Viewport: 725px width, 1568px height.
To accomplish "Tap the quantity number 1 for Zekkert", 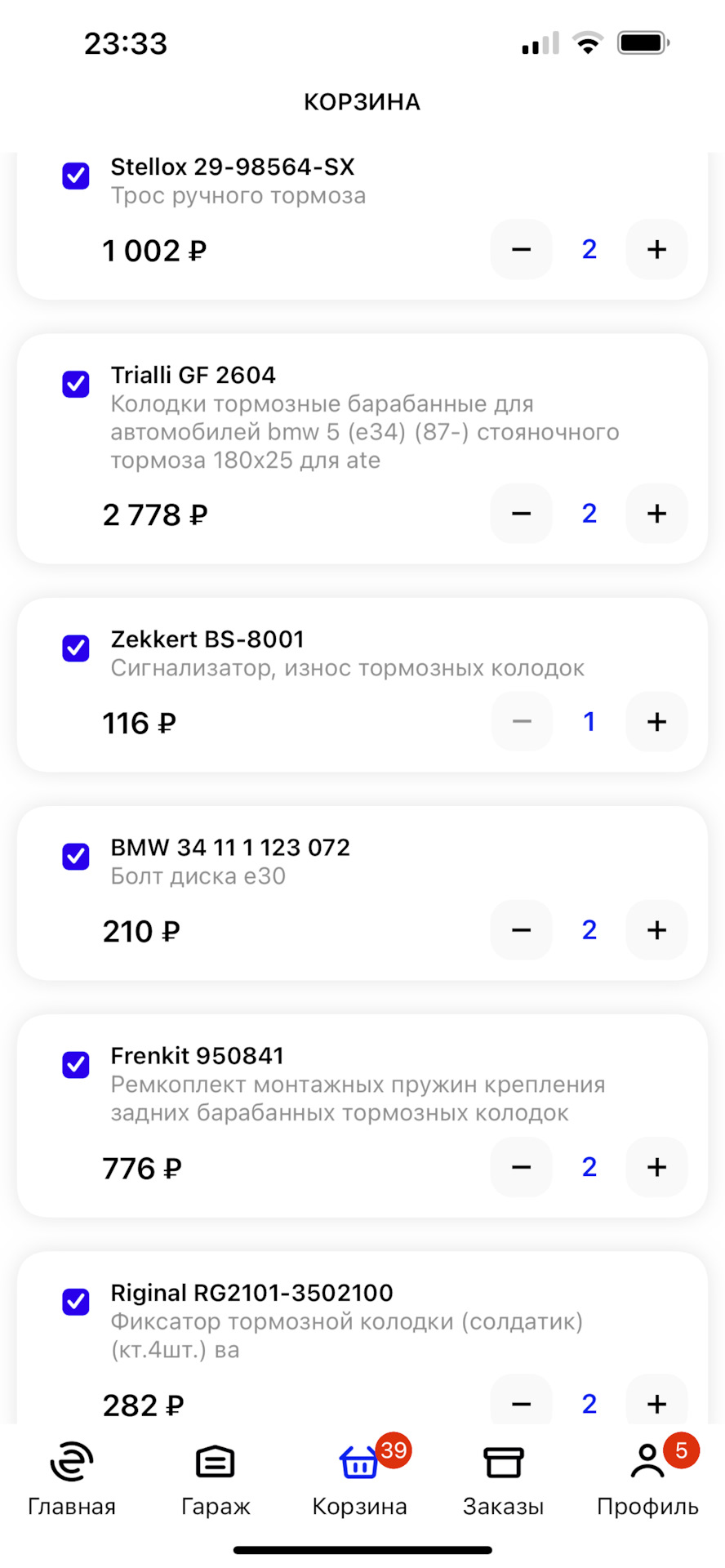I will [589, 722].
